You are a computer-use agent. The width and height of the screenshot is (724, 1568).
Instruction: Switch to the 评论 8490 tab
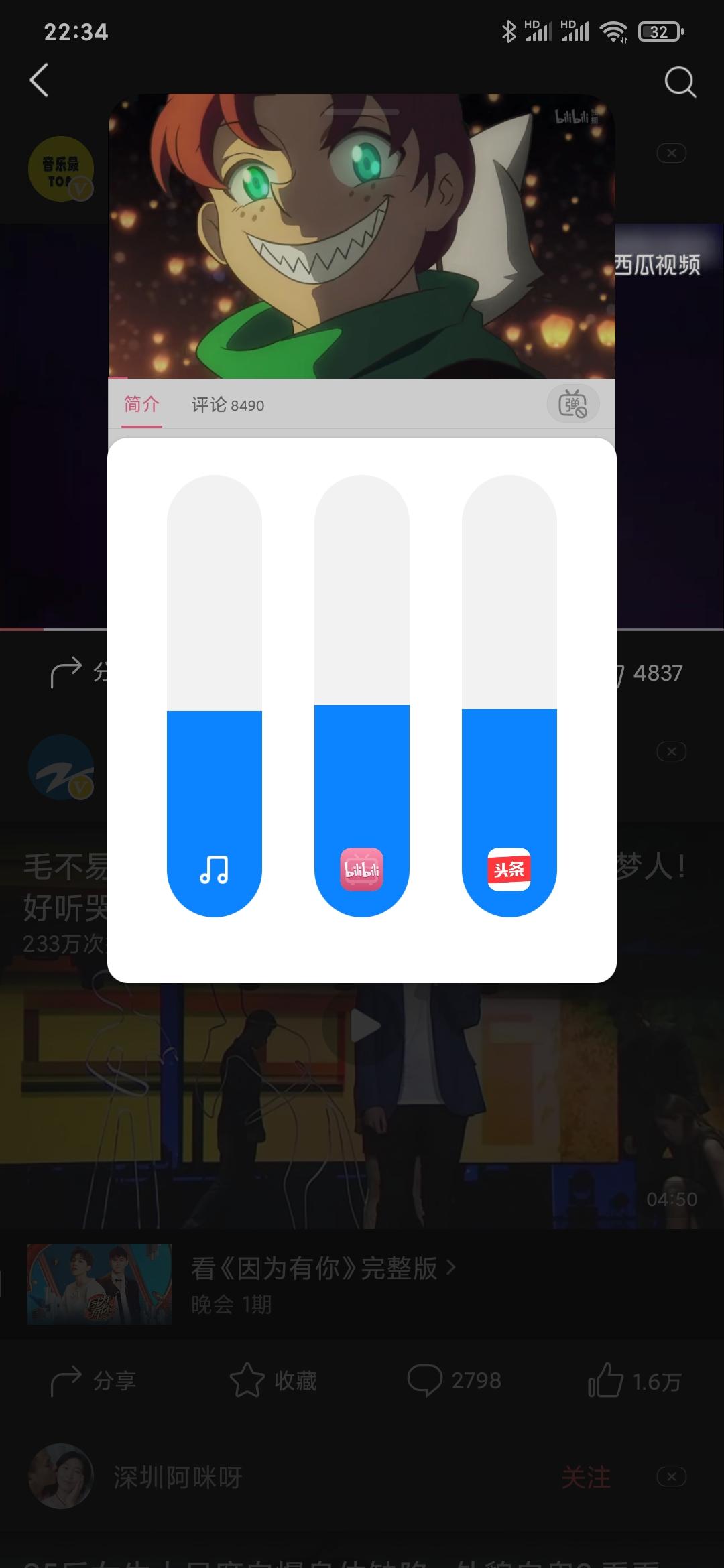[x=227, y=405]
